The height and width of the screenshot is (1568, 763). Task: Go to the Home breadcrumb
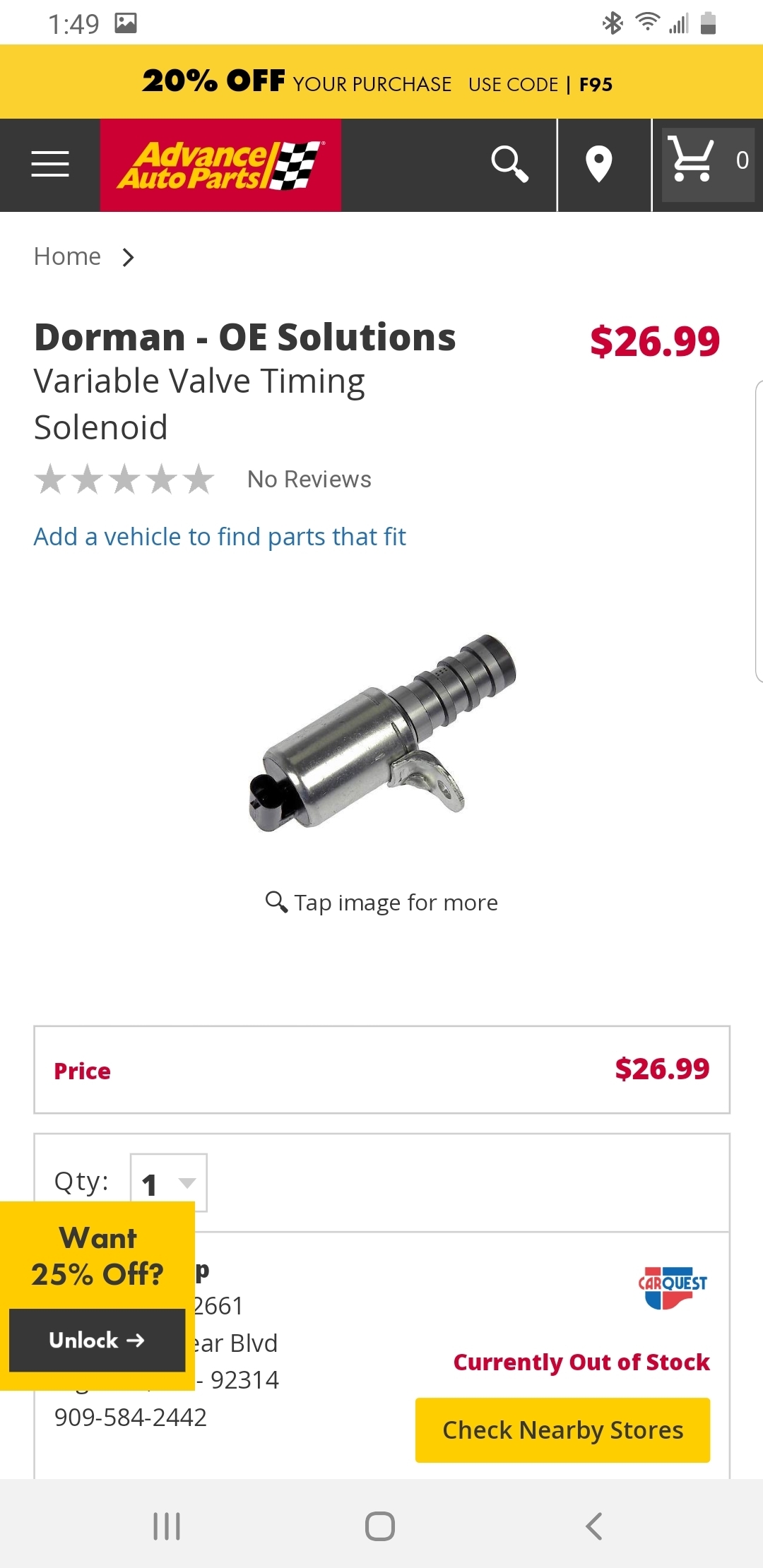tap(68, 256)
